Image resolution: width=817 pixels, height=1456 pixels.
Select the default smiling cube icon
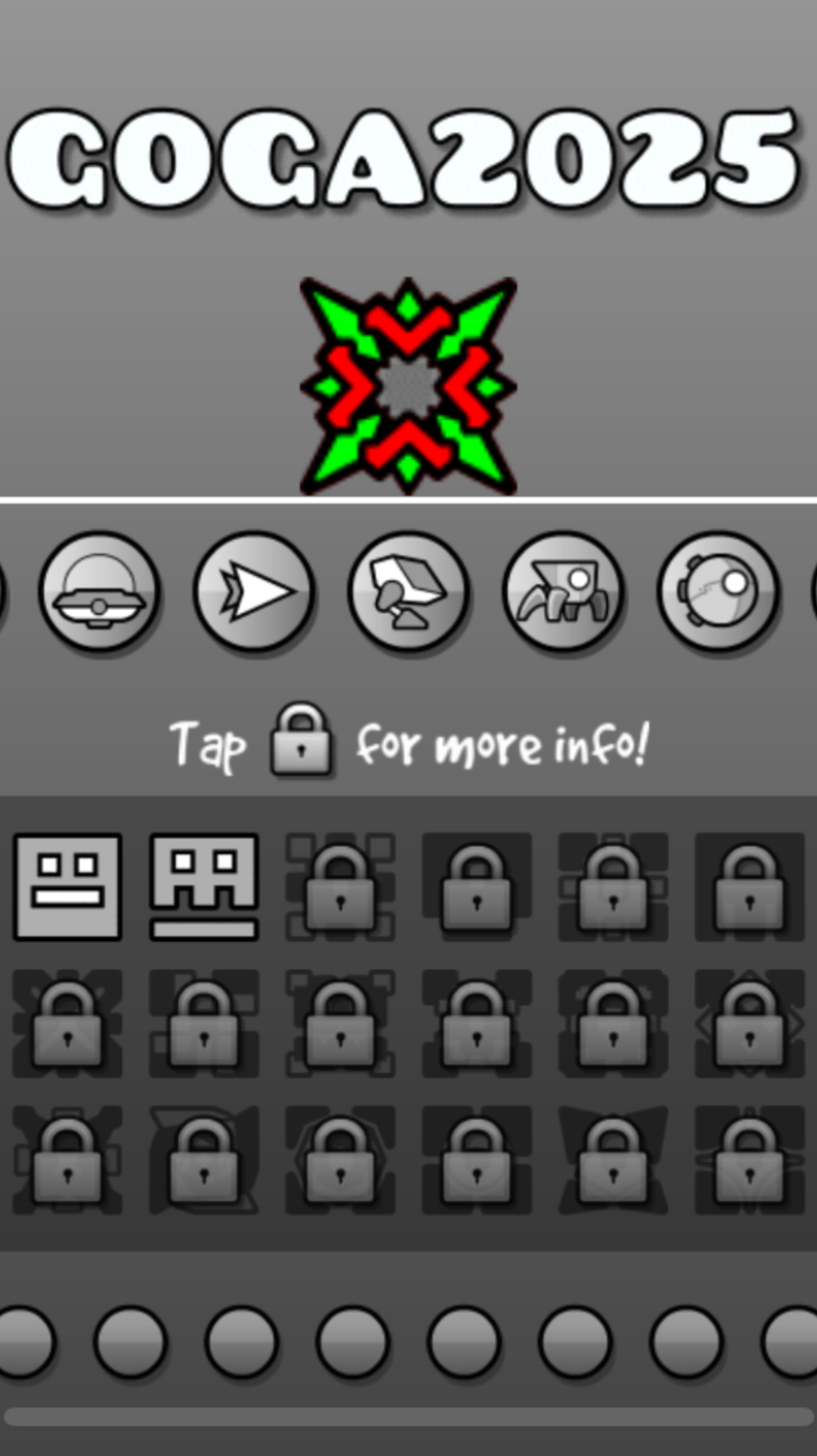tap(67, 887)
